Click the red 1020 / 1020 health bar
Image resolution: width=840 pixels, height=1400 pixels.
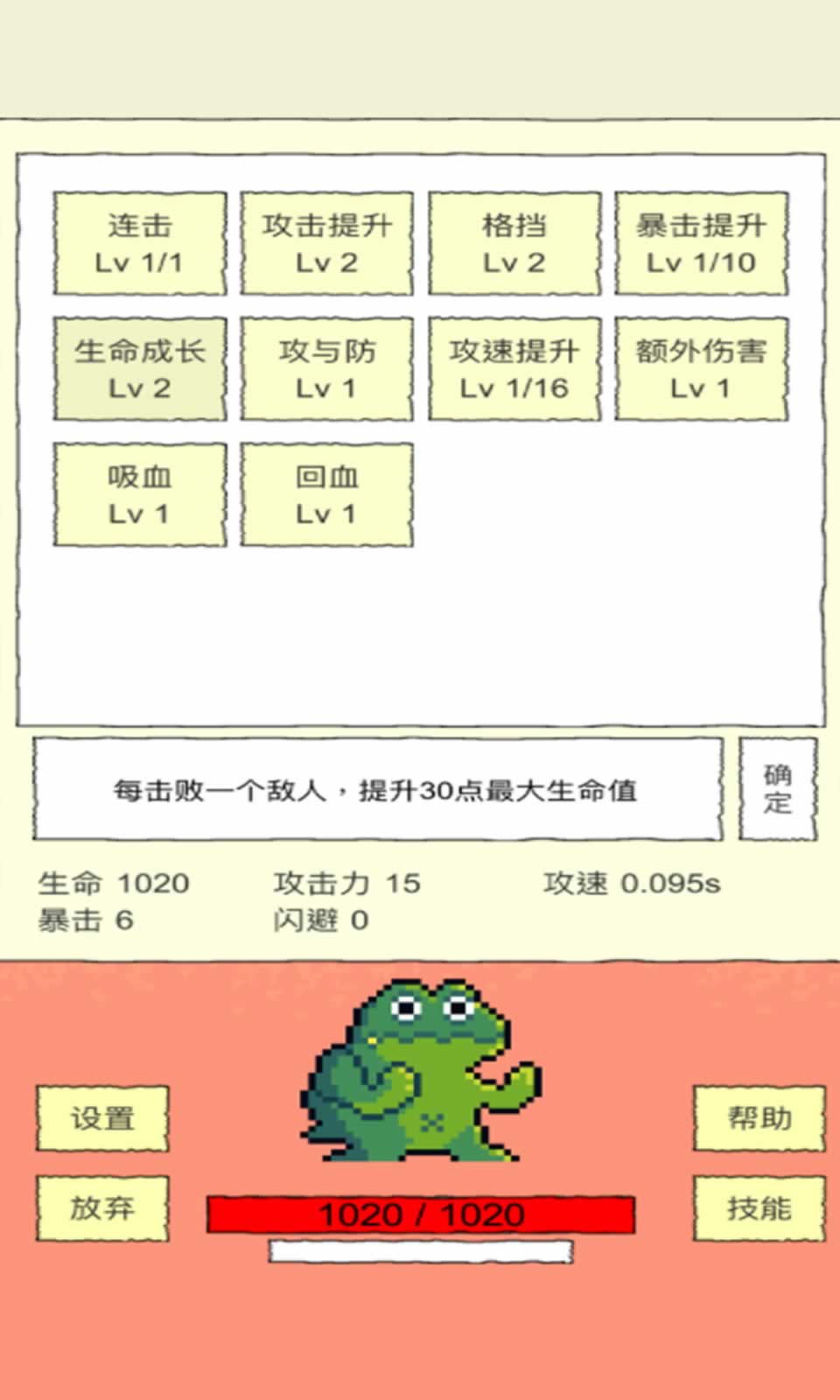[x=420, y=1212]
